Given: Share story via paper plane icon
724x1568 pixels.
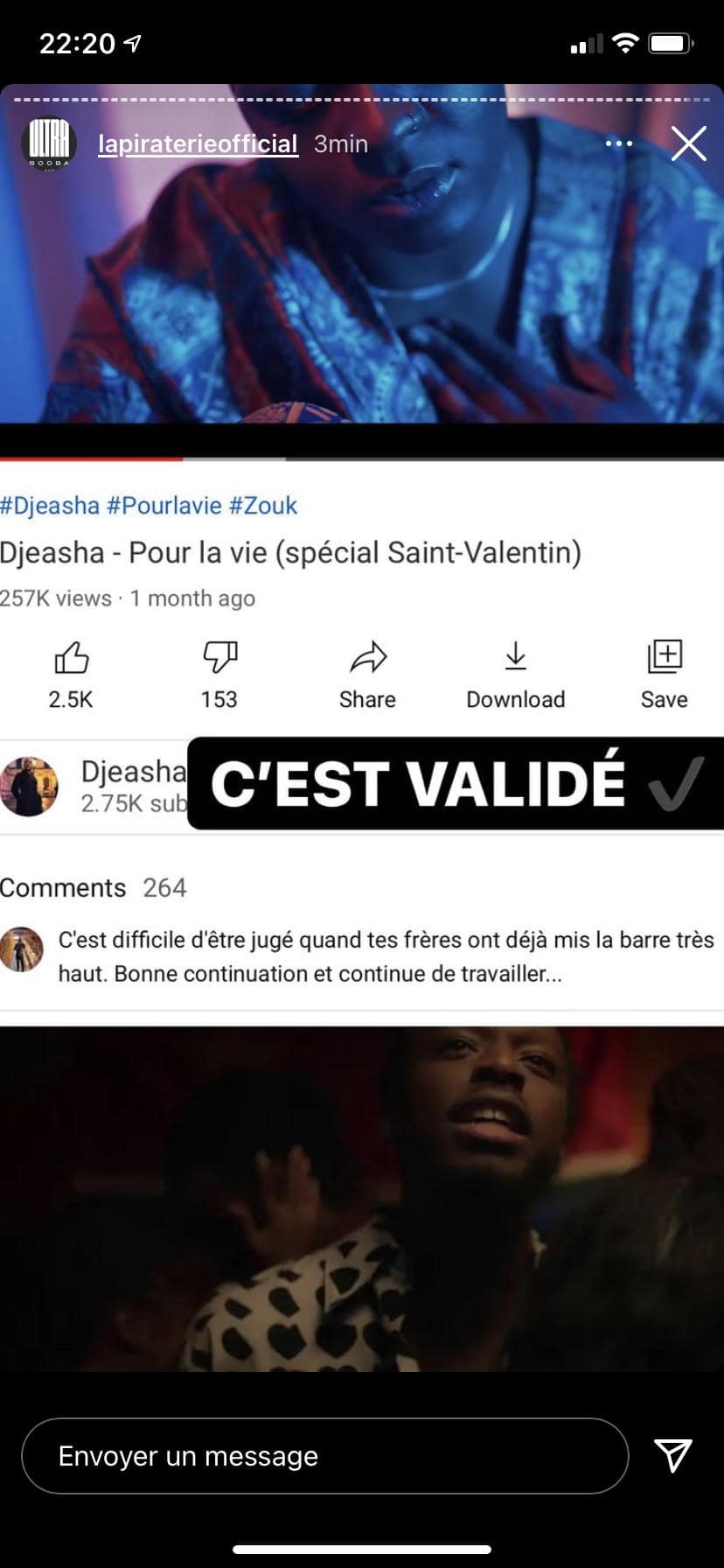Looking at the screenshot, I should pyautogui.click(x=673, y=1455).
